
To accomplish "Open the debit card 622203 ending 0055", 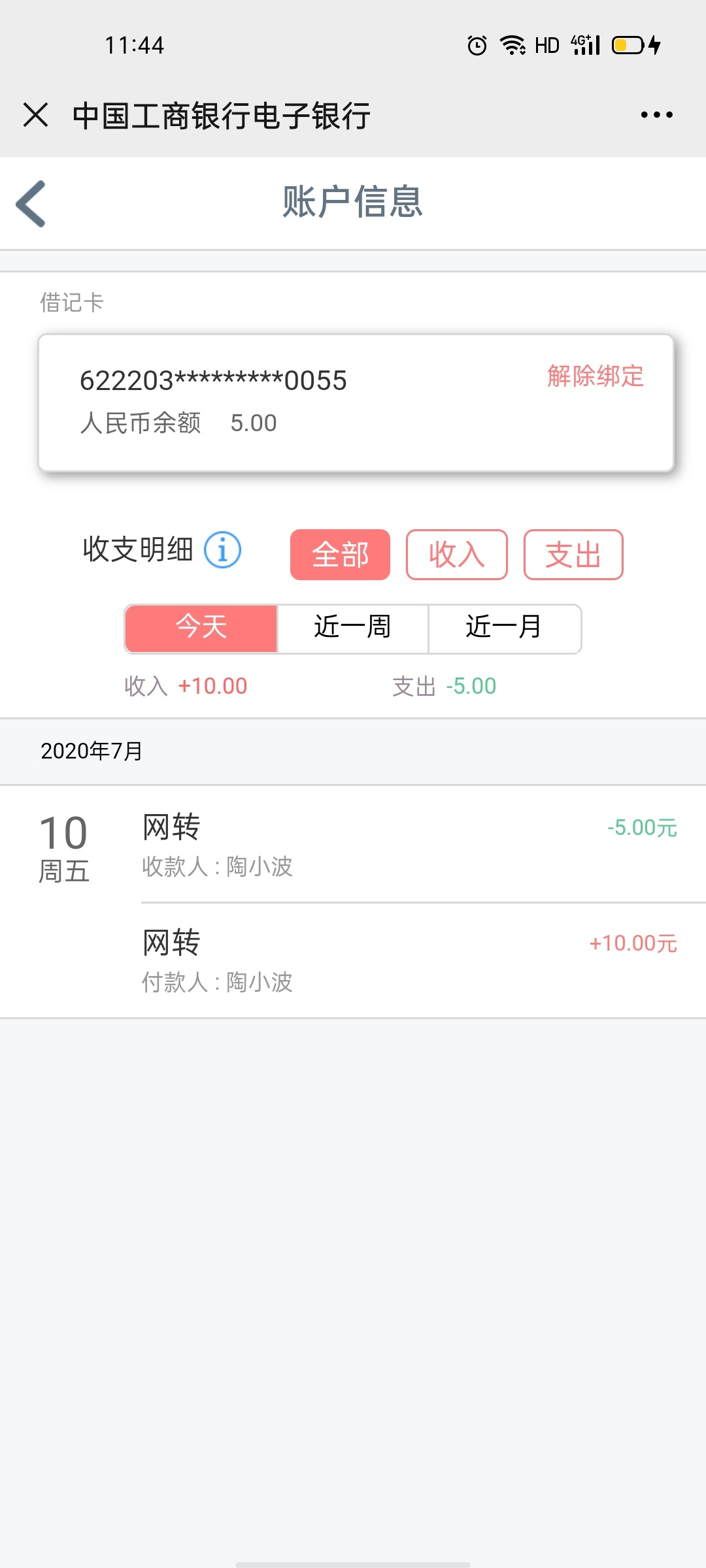I will pos(356,402).
